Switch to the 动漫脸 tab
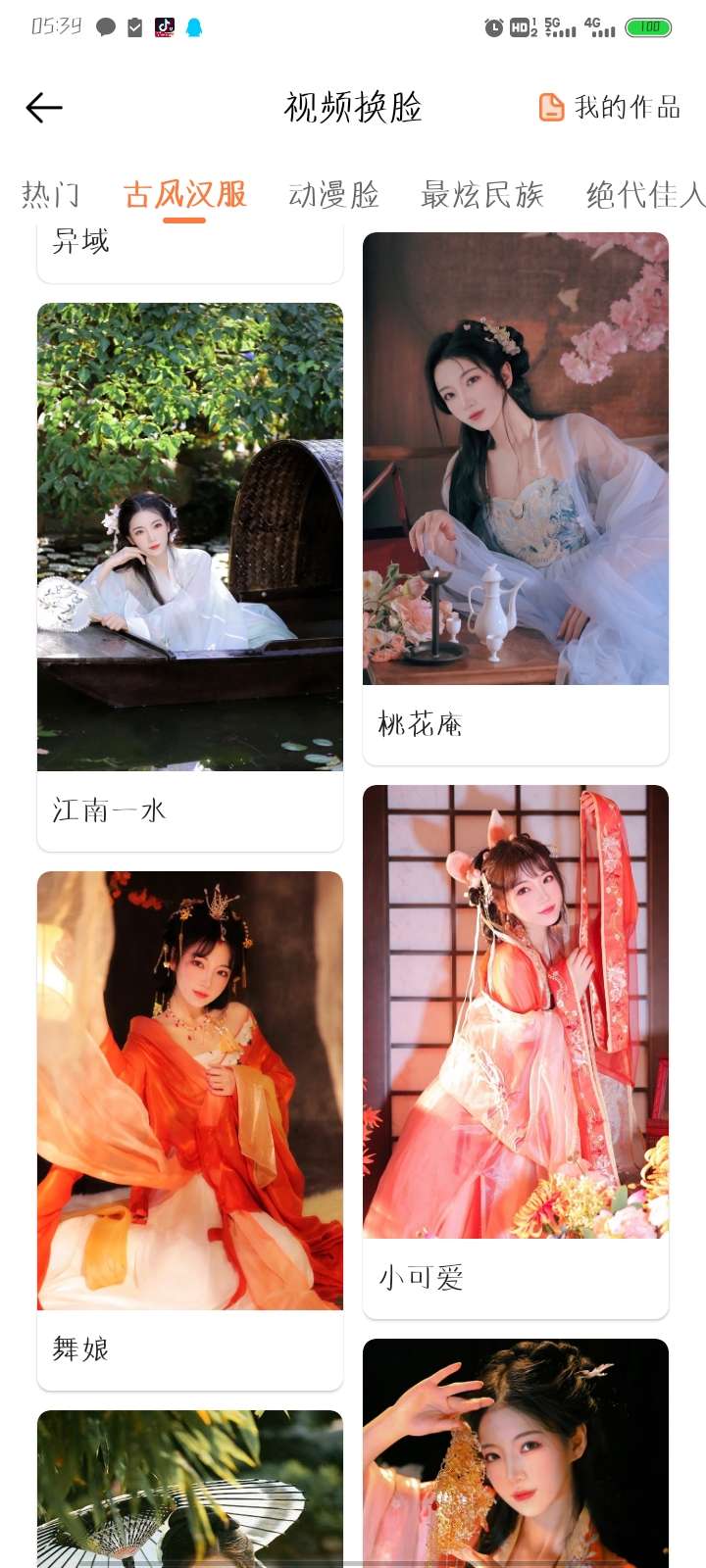This screenshot has height=1568, width=706. click(x=333, y=195)
